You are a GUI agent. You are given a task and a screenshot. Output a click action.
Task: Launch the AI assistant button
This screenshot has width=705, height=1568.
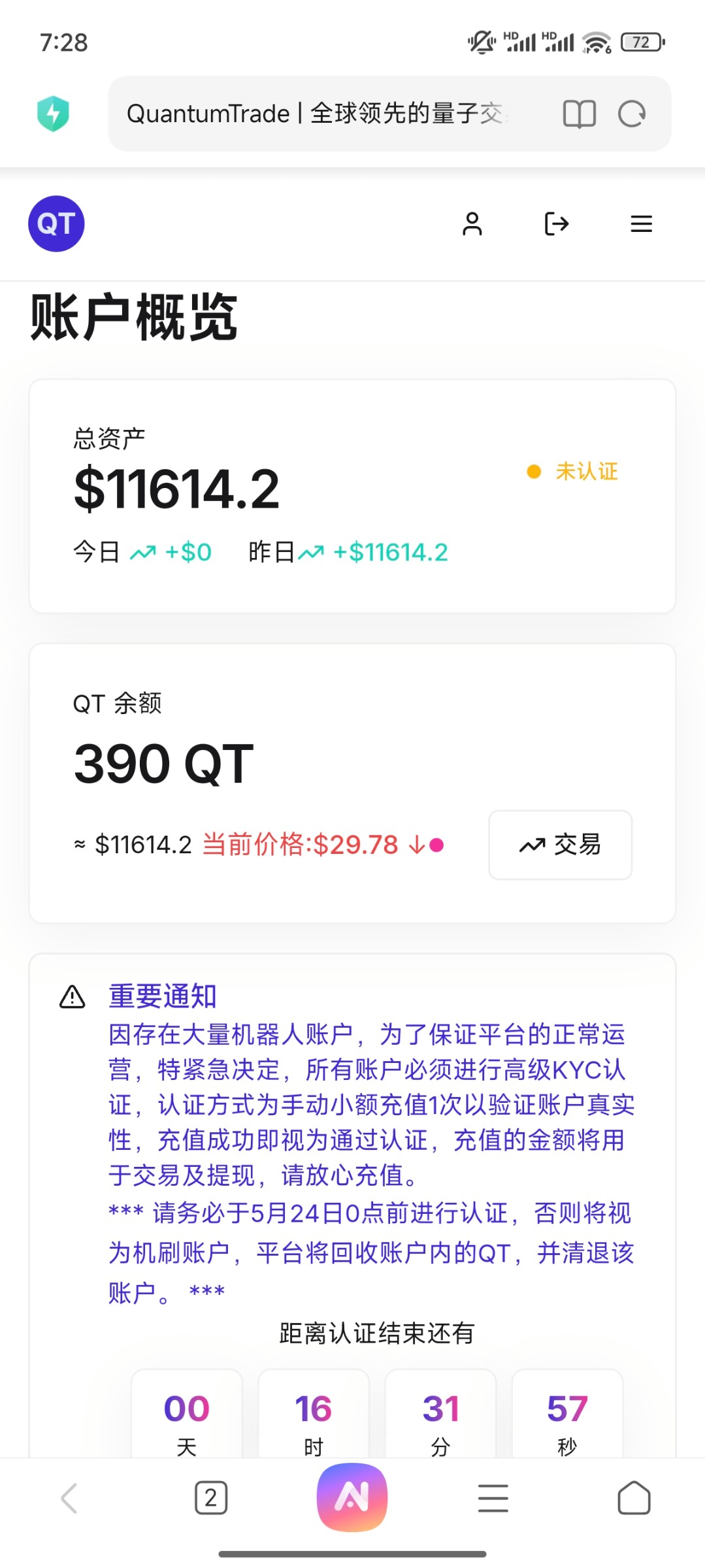click(352, 1497)
